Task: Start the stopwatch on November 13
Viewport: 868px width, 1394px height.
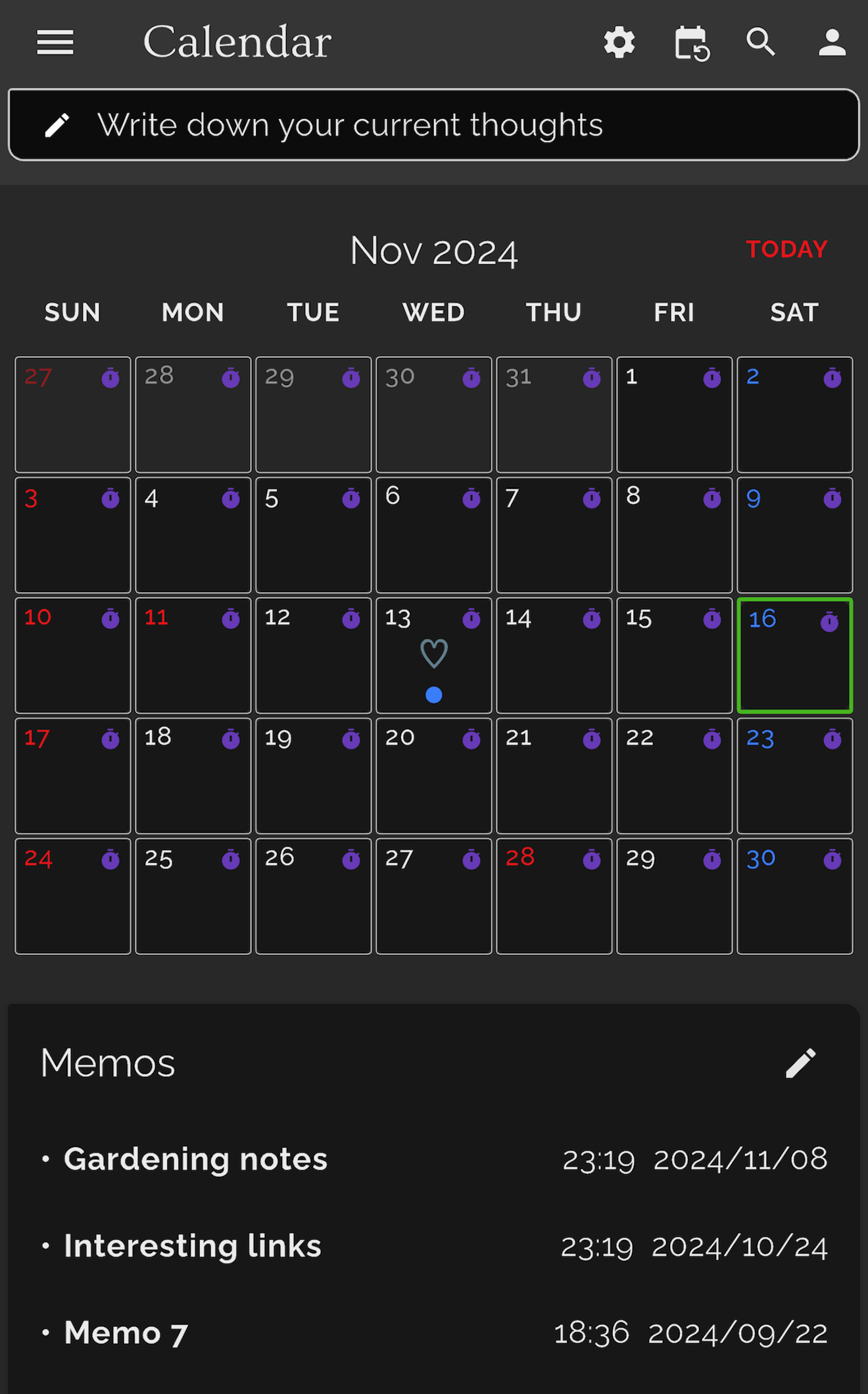Action: click(x=471, y=618)
